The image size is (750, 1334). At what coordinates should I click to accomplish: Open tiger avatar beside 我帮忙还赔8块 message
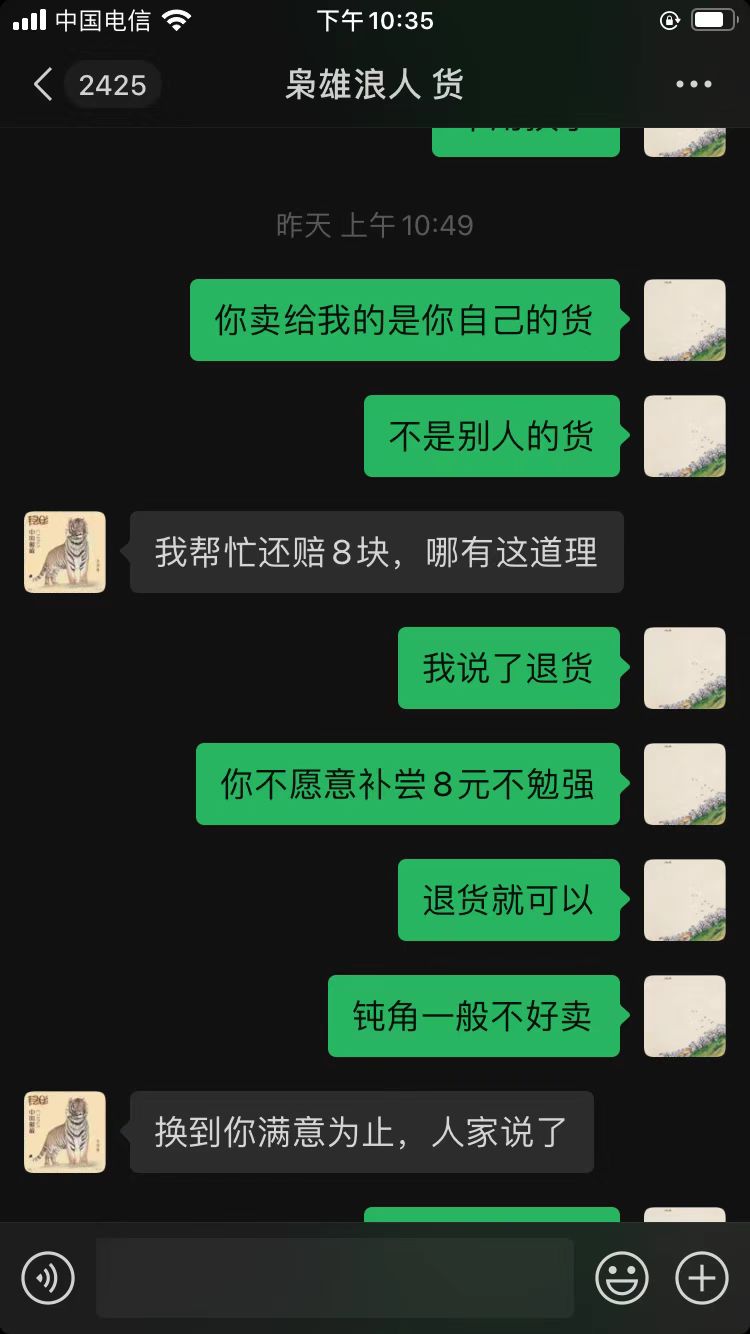click(x=65, y=552)
